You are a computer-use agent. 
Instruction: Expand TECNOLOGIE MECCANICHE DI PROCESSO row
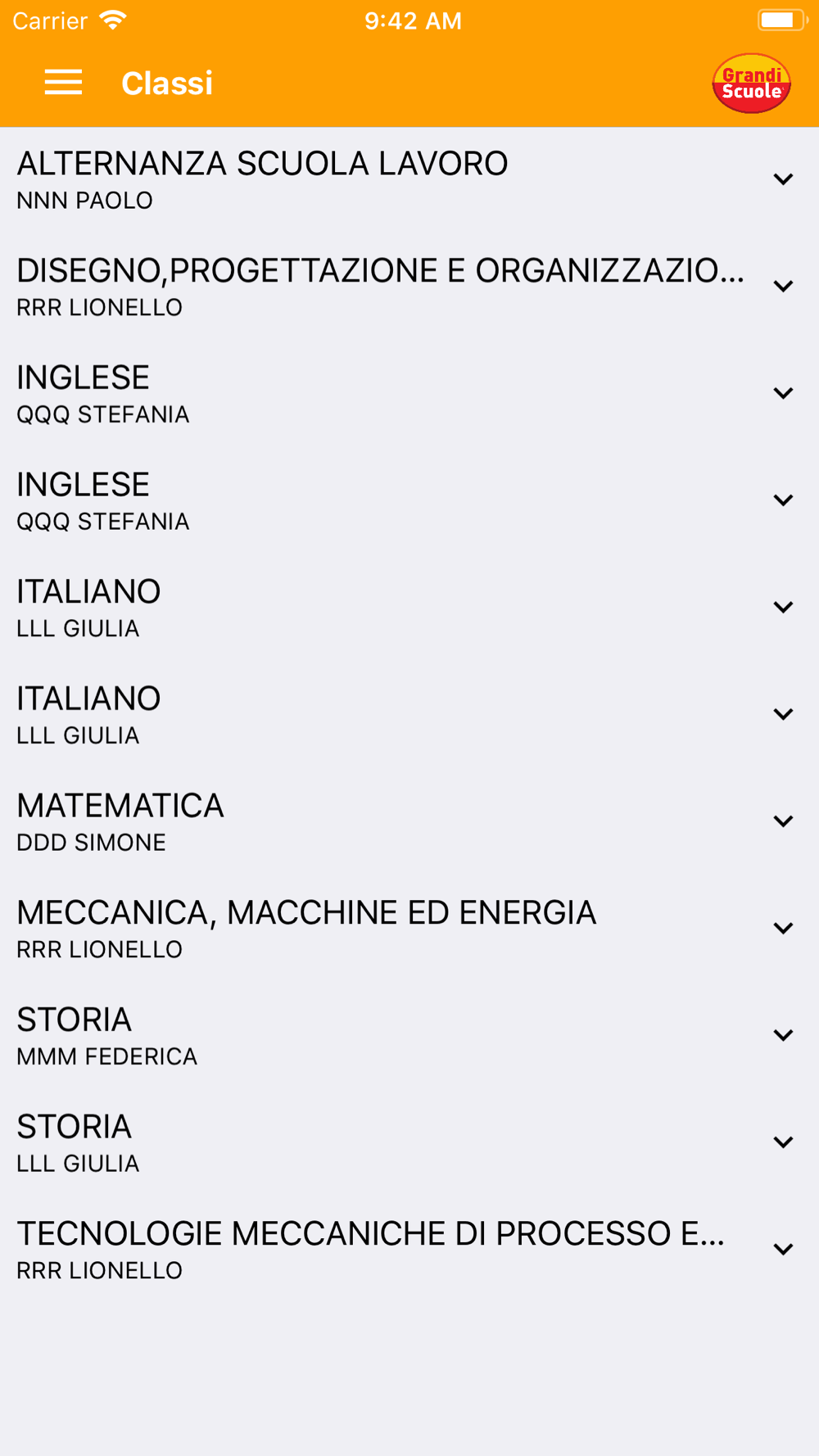pos(409,1250)
